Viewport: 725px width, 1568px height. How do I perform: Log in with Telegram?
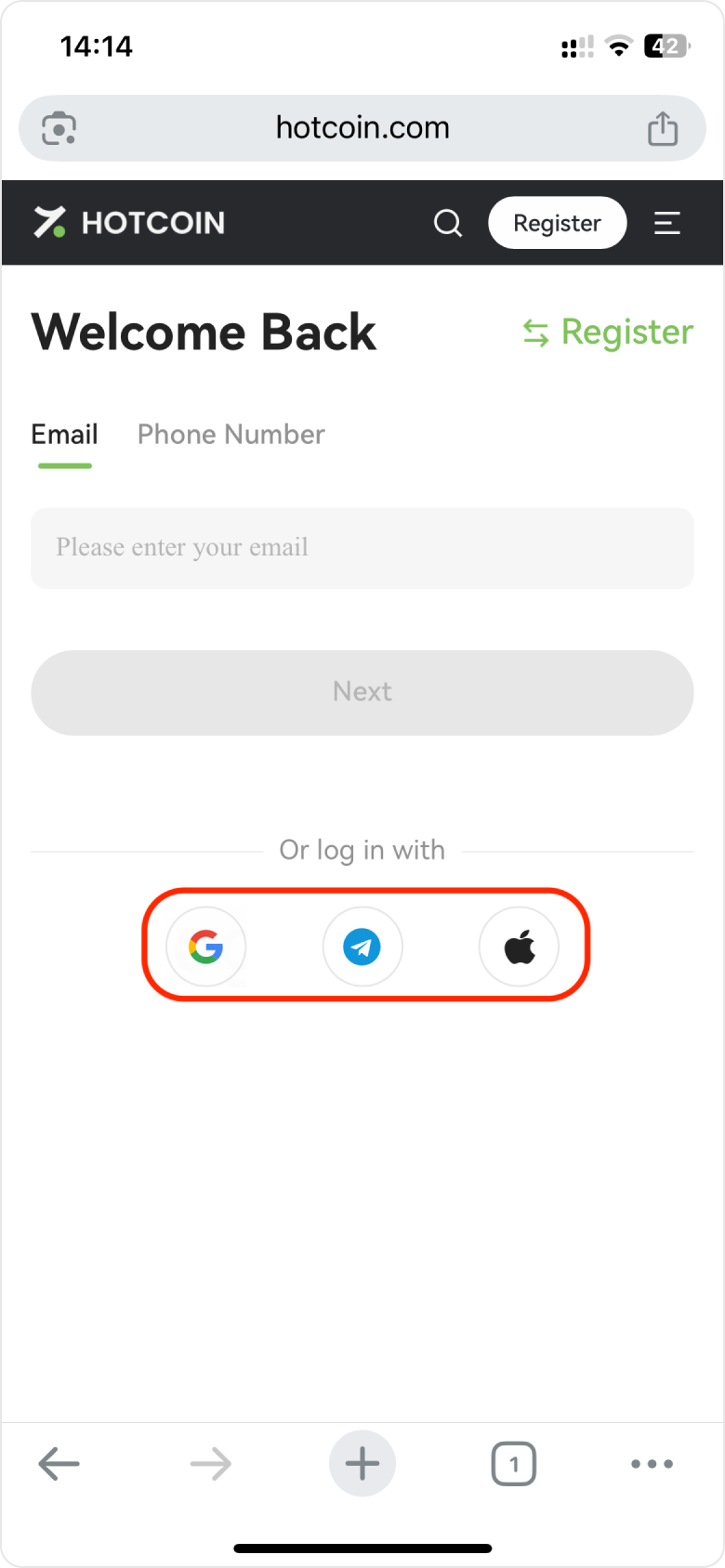pos(362,947)
